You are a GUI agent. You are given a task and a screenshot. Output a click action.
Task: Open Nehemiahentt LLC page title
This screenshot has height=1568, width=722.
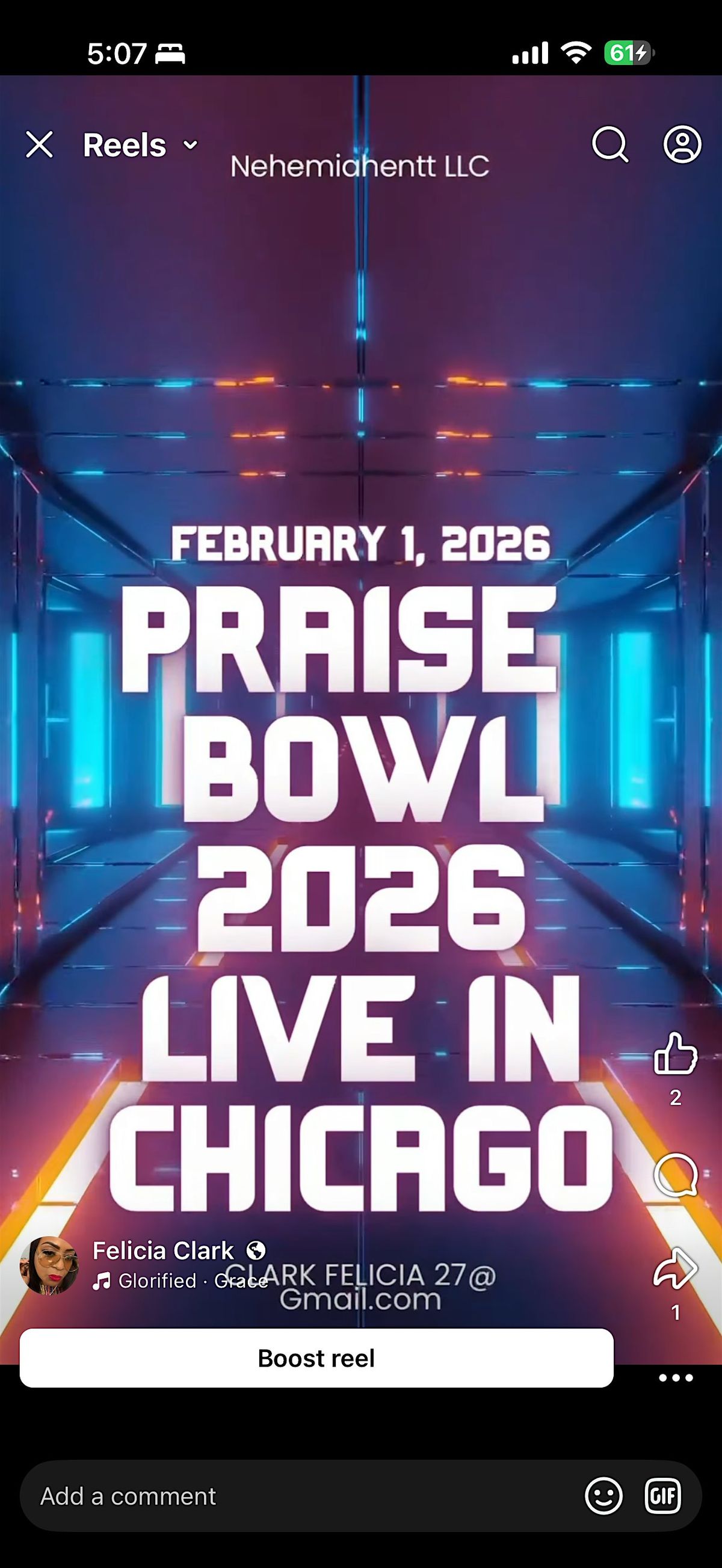[360, 164]
